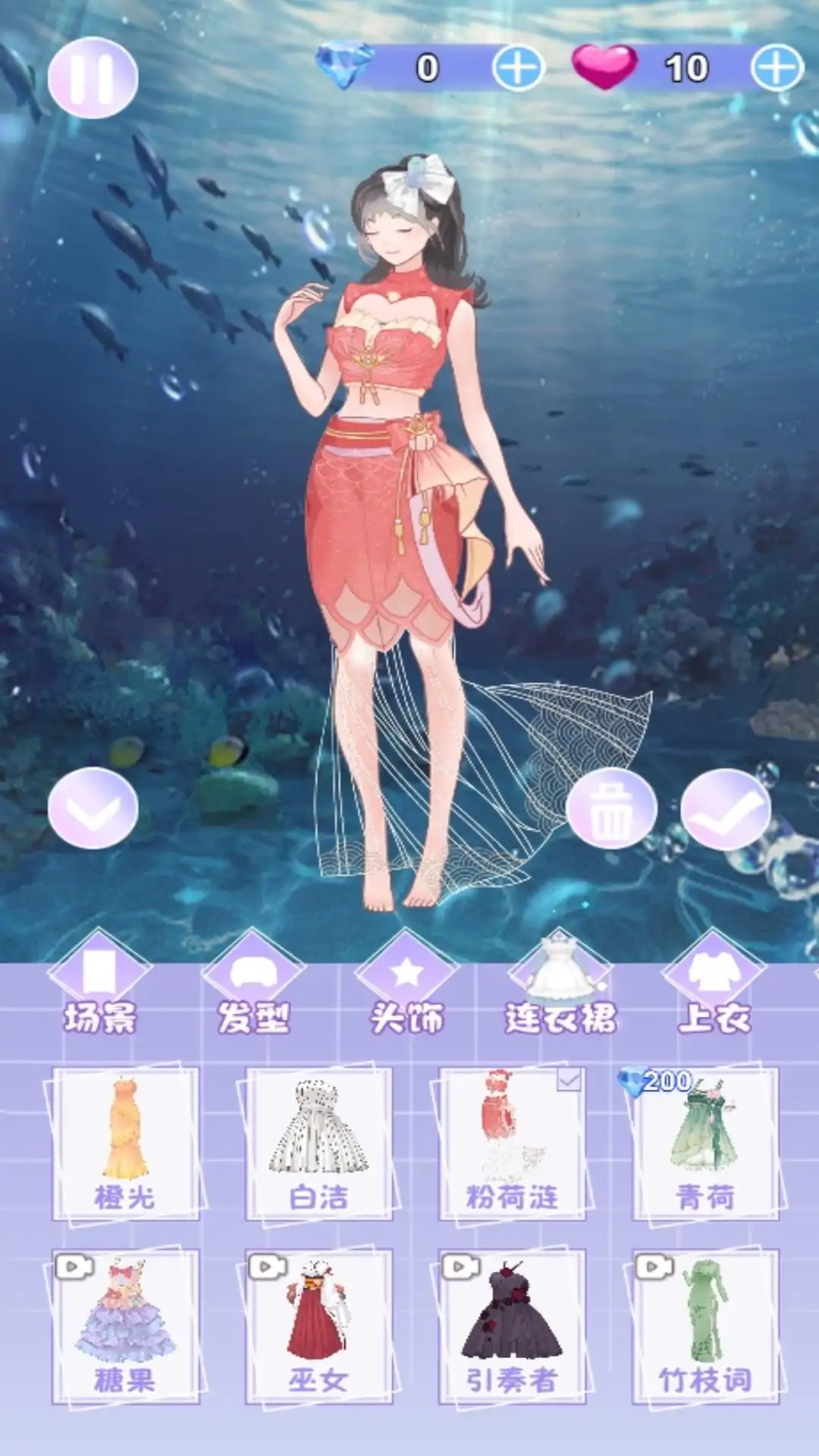Confirm the outfit with checkmark button

tap(726, 808)
